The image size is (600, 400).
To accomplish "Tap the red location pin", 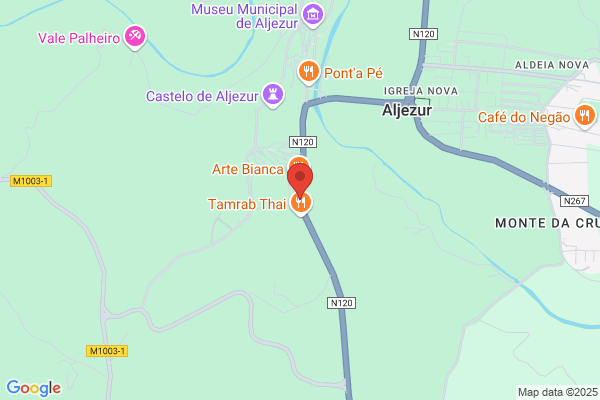I will [x=300, y=181].
